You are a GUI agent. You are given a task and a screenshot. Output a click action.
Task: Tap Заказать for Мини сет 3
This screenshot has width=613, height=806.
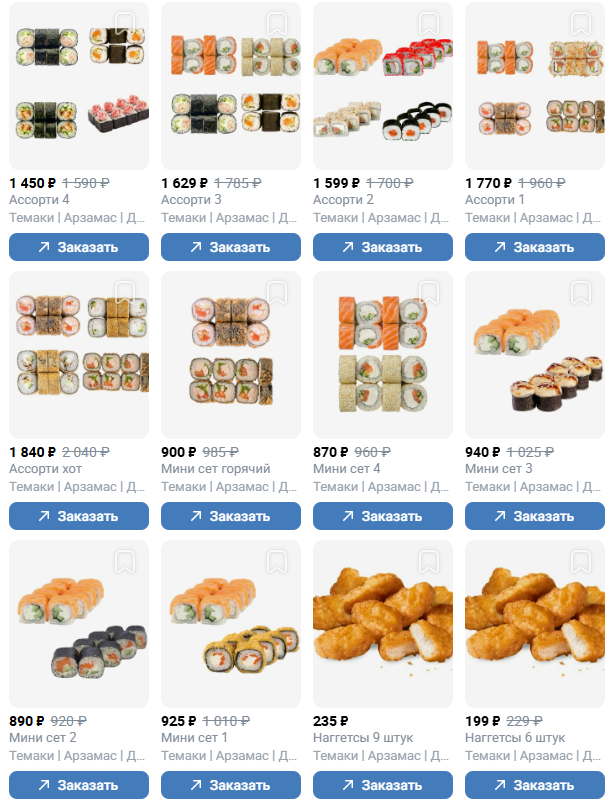[535, 516]
